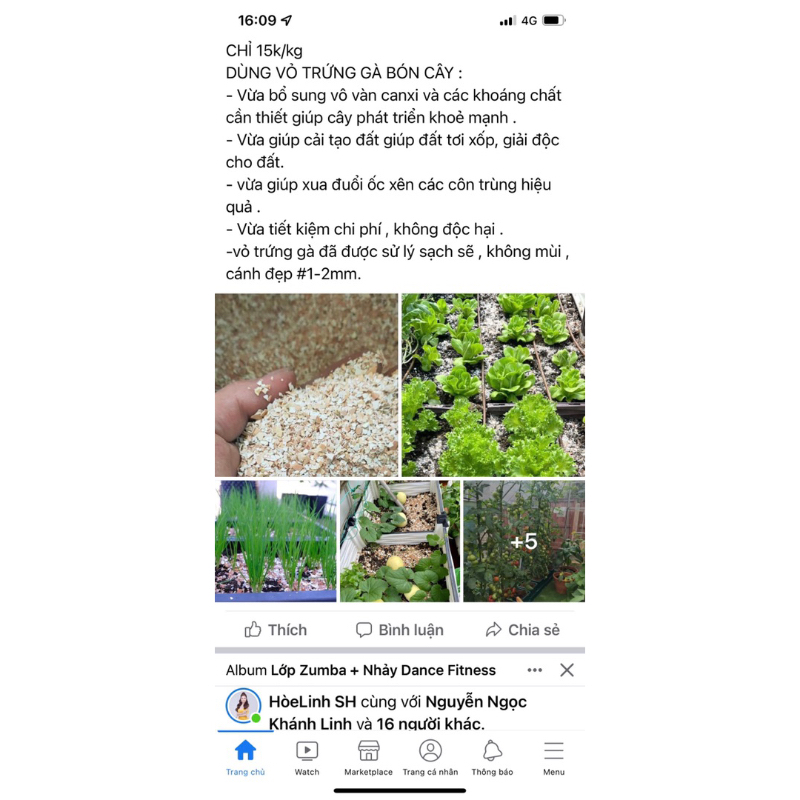The height and width of the screenshot is (800, 800).
Task: Open the melon planter photo
Action: (399, 541)
